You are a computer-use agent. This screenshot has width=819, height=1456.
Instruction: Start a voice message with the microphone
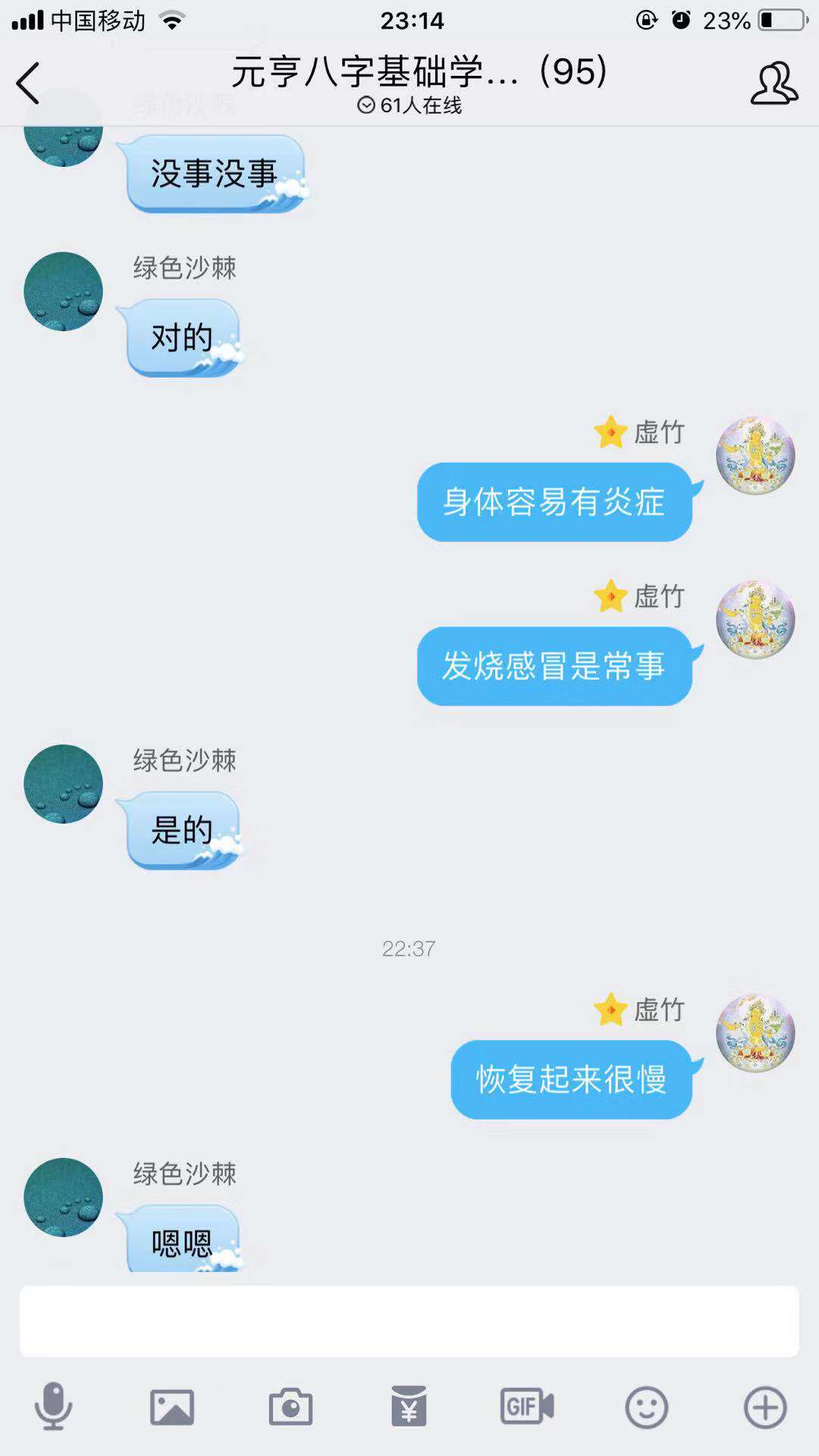(x=53, y=1407)
